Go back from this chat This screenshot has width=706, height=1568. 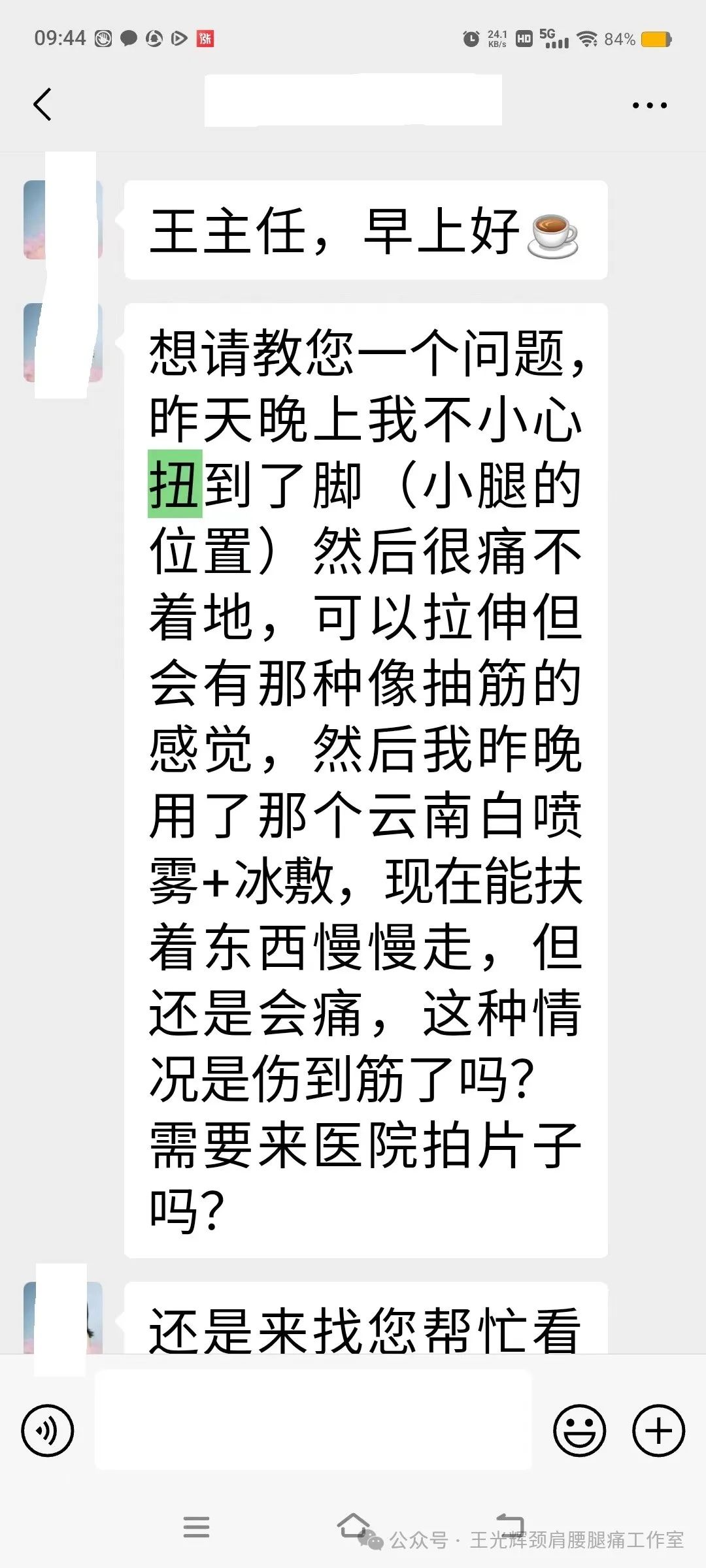42,105
